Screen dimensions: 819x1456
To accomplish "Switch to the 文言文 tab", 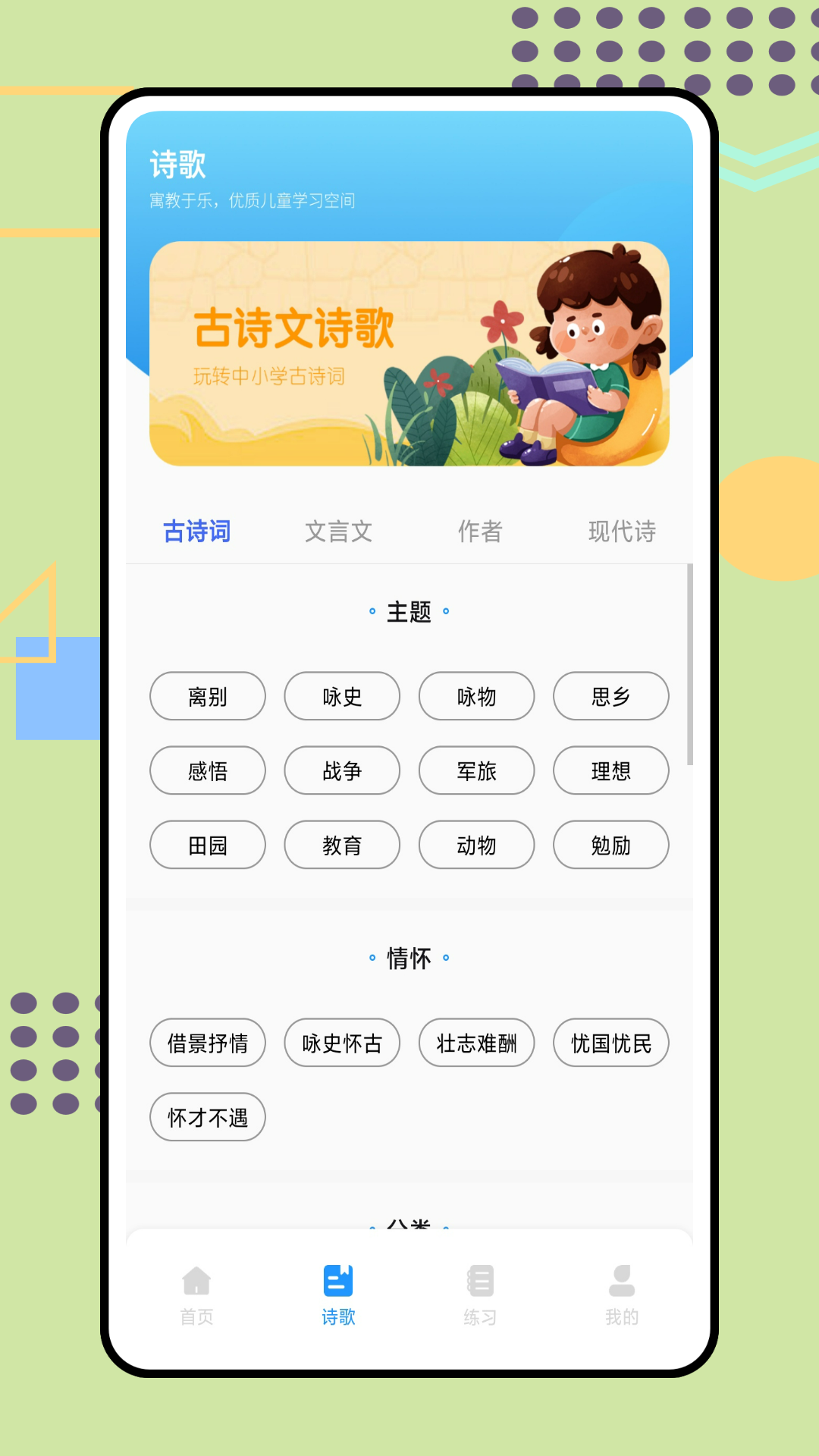I will coord(339,532).
